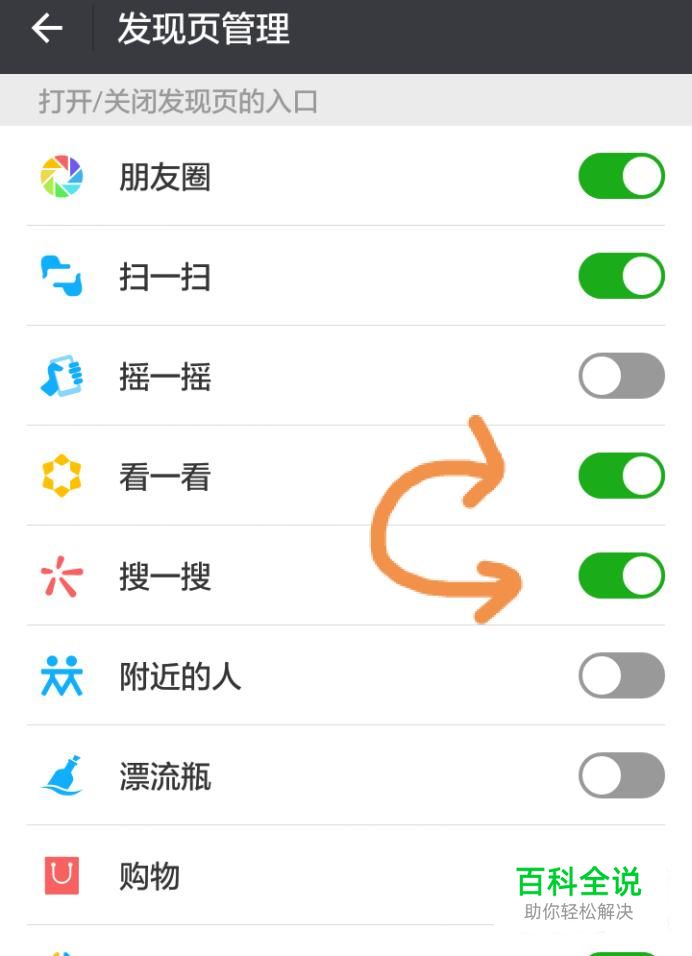Disable the 扫一扫 entry
Image resolution: width=692 pixels, height=956 pixels.
click(621, 276)
